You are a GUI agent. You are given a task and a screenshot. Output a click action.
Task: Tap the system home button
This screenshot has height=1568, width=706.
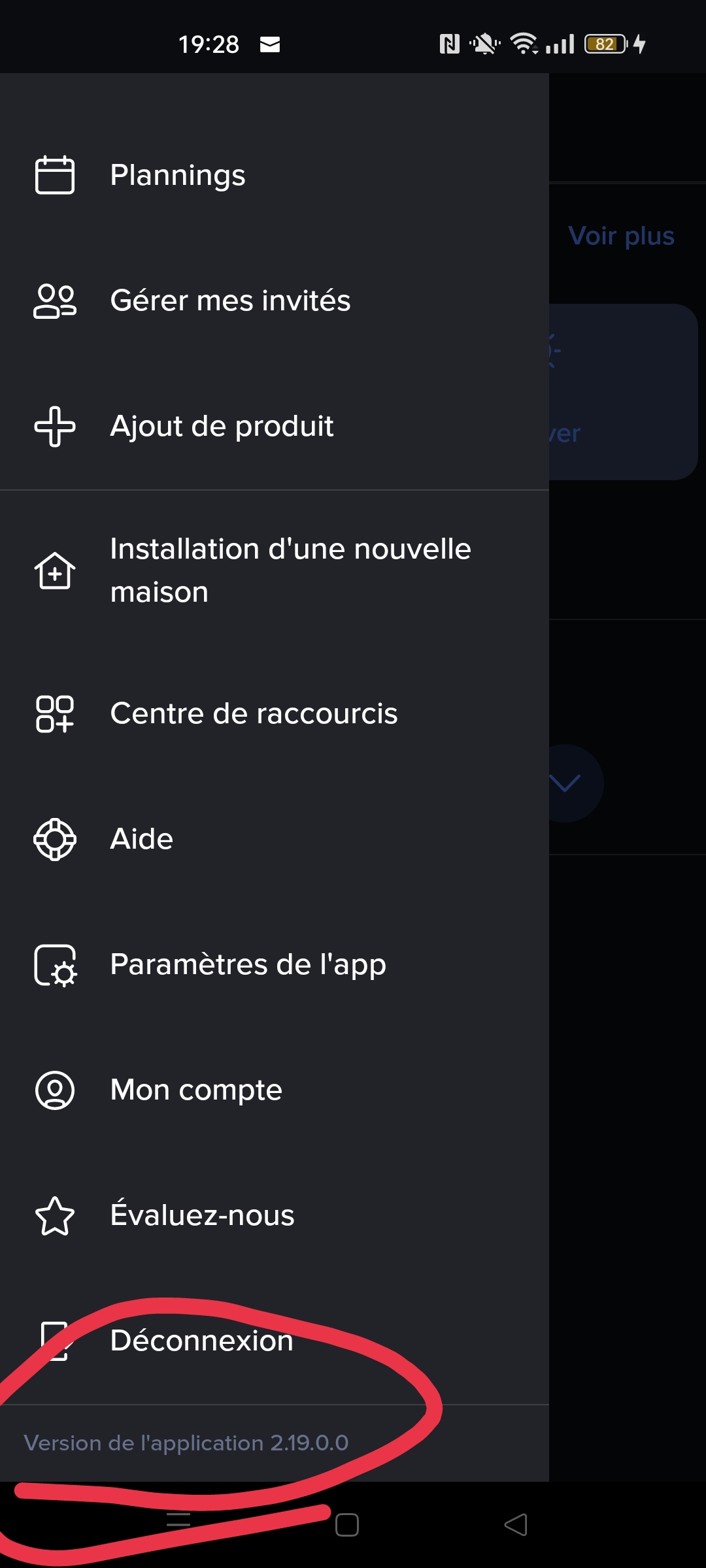(x=347, y=1525)
